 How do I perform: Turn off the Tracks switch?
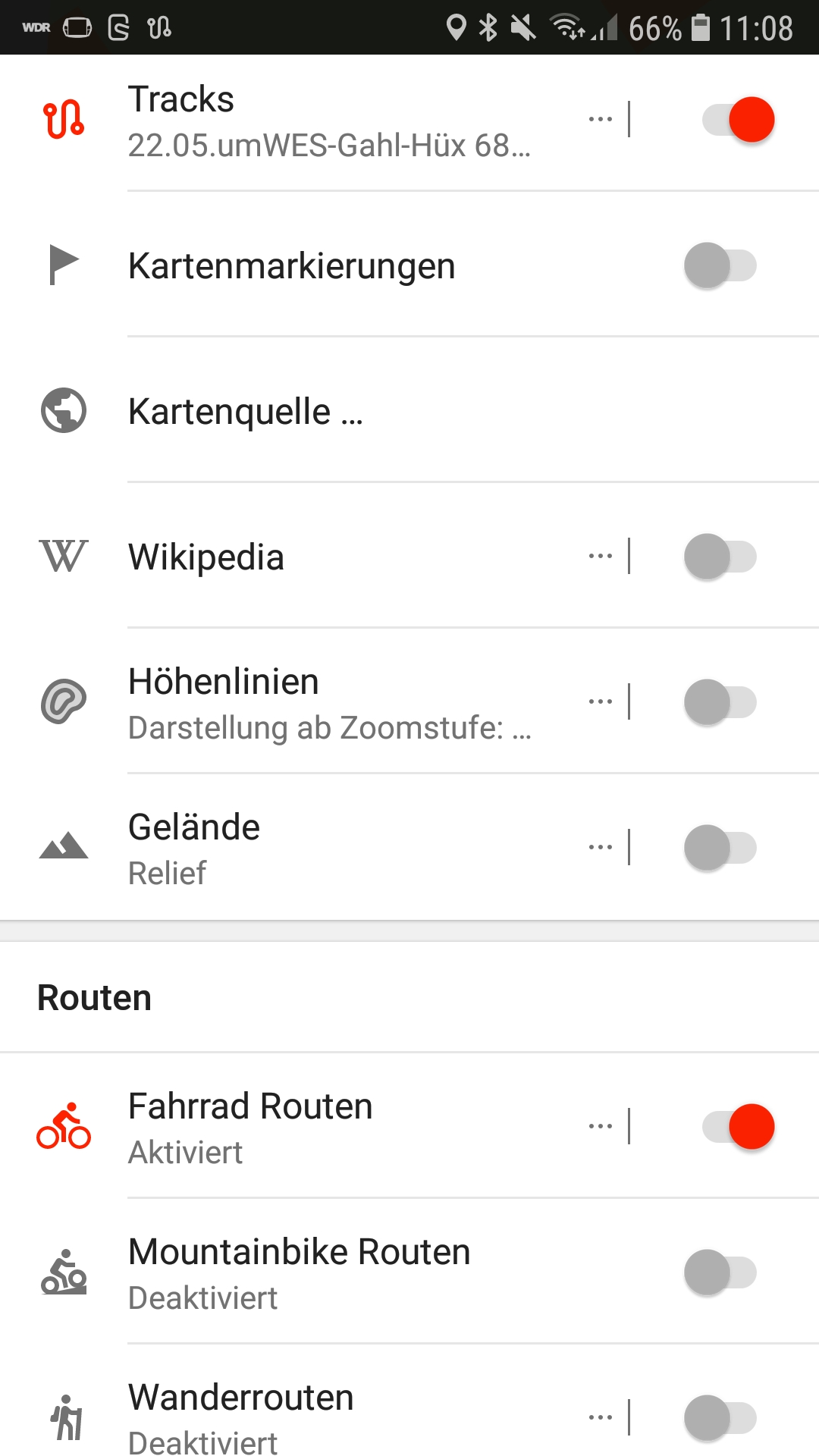point(738,120)
